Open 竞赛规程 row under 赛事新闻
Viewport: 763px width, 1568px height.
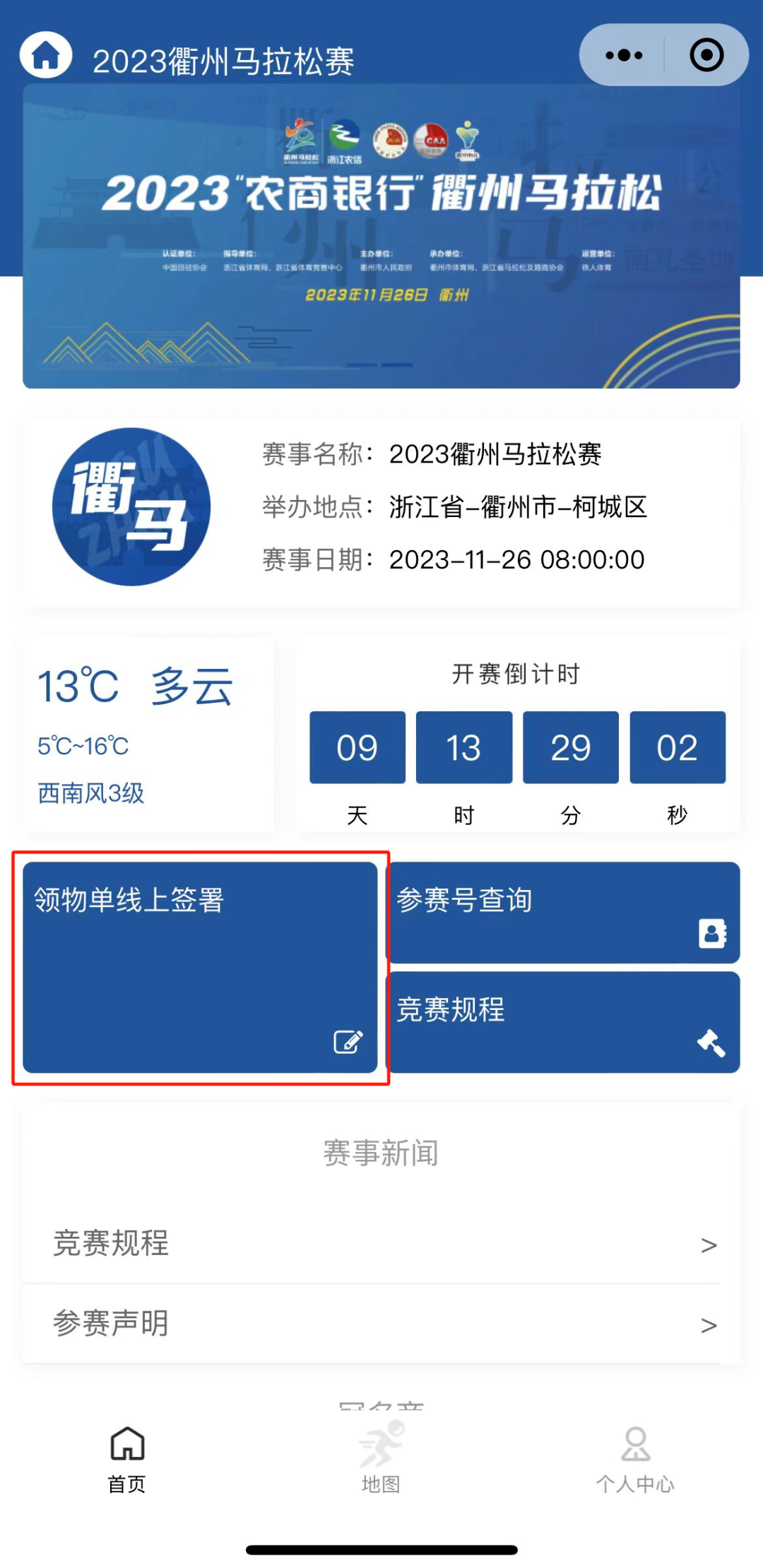click(381, 1244)
